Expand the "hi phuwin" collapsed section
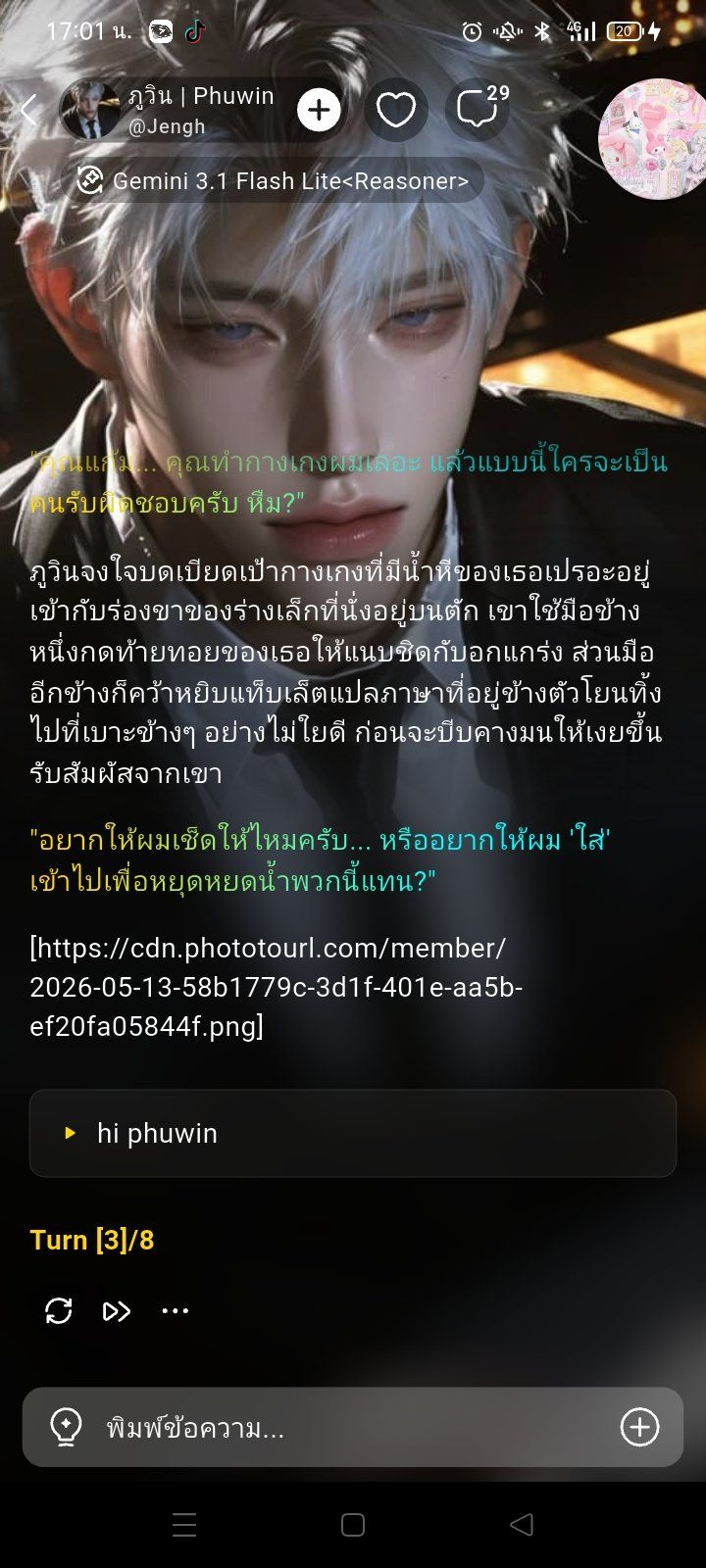 point(353,1133)
